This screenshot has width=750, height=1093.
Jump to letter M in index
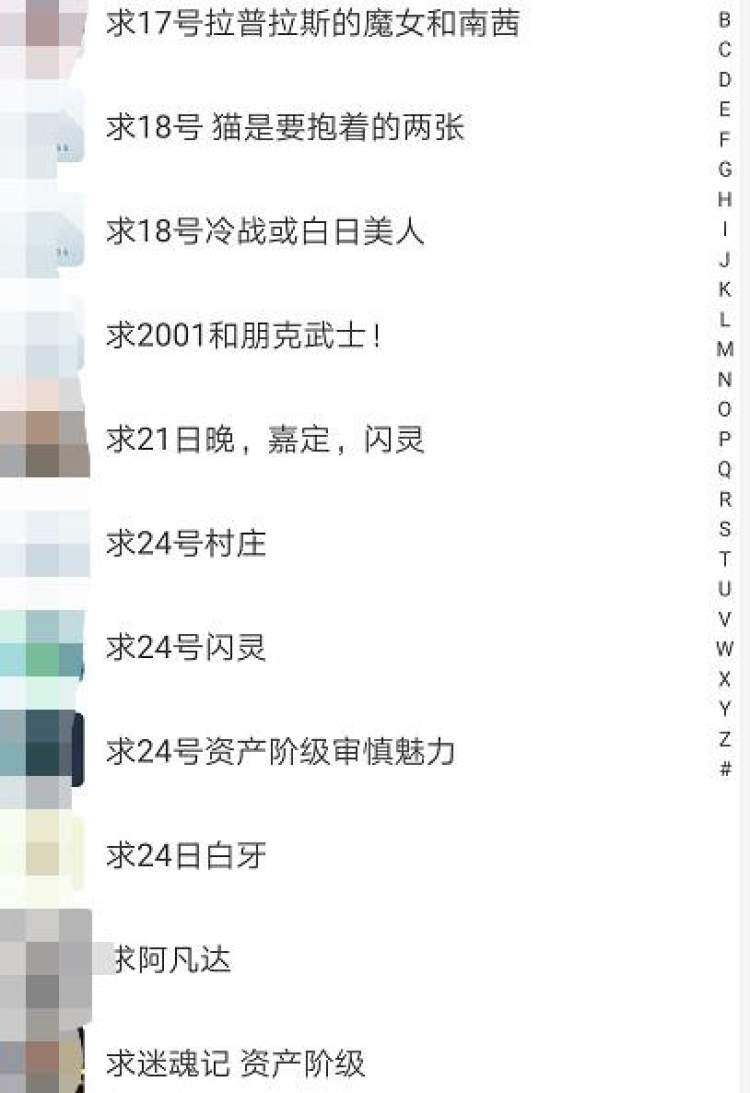[x=725, y=350]
